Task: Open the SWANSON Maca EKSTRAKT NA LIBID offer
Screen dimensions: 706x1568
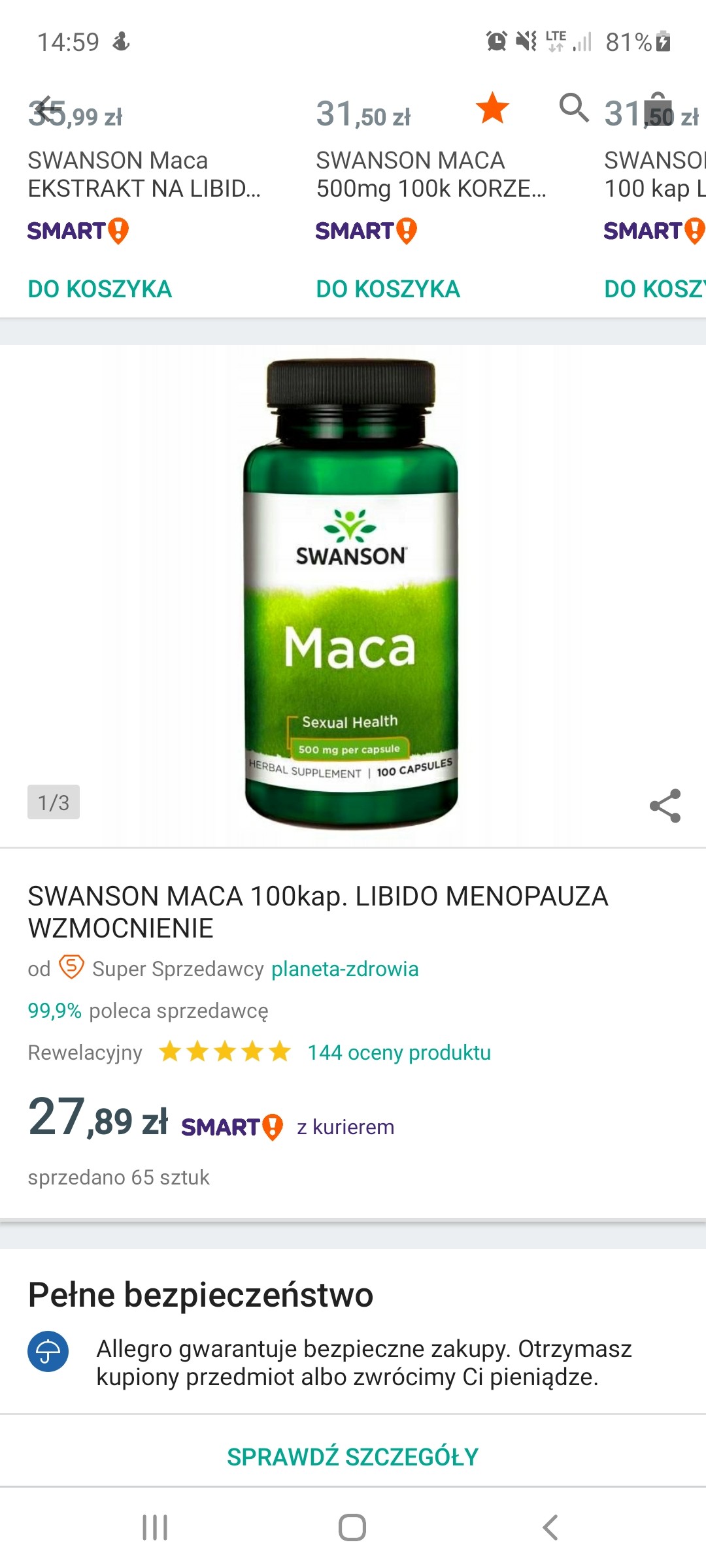Action: point(144,174)
